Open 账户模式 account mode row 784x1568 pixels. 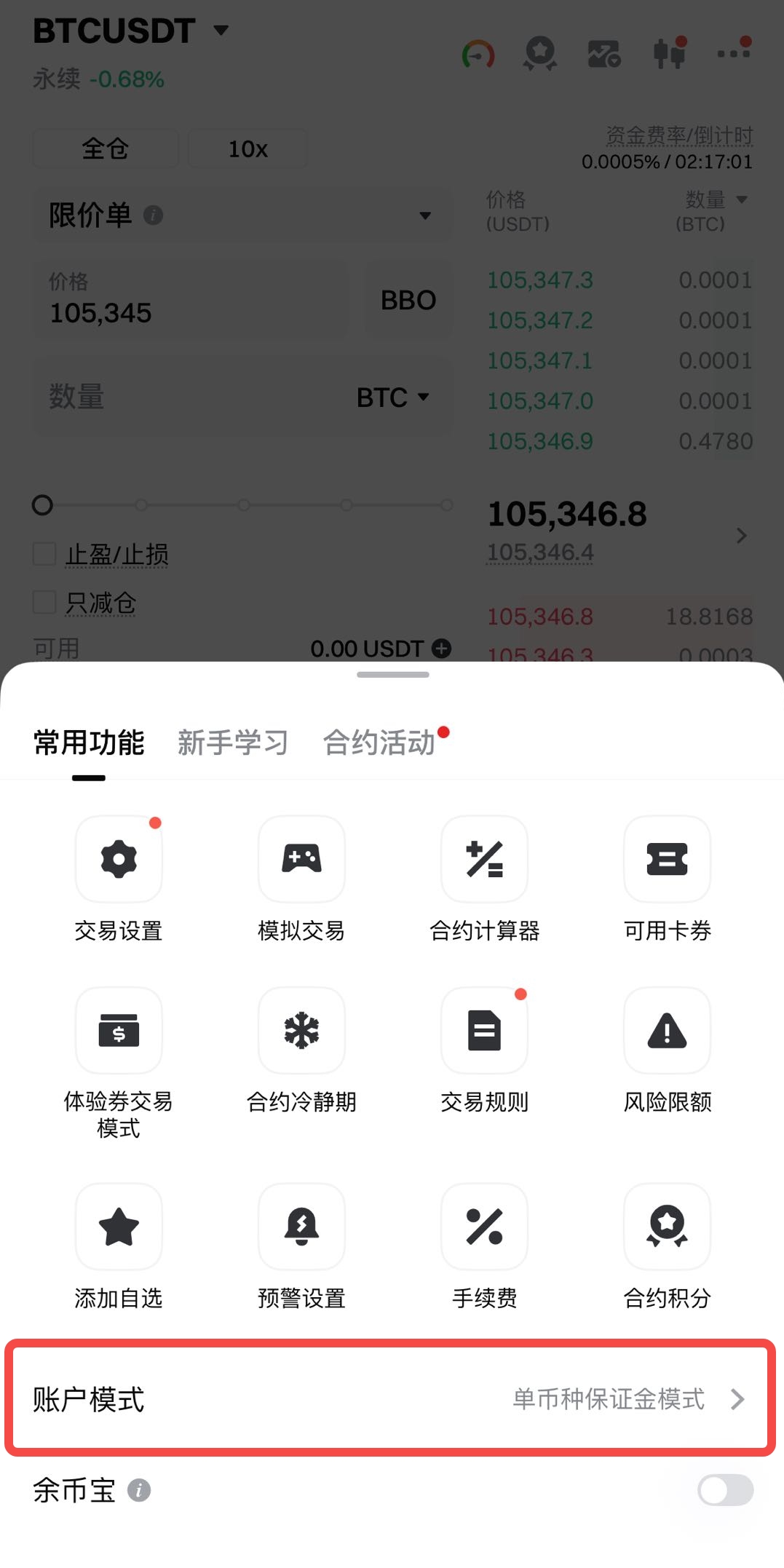[x=391, y=1398]
